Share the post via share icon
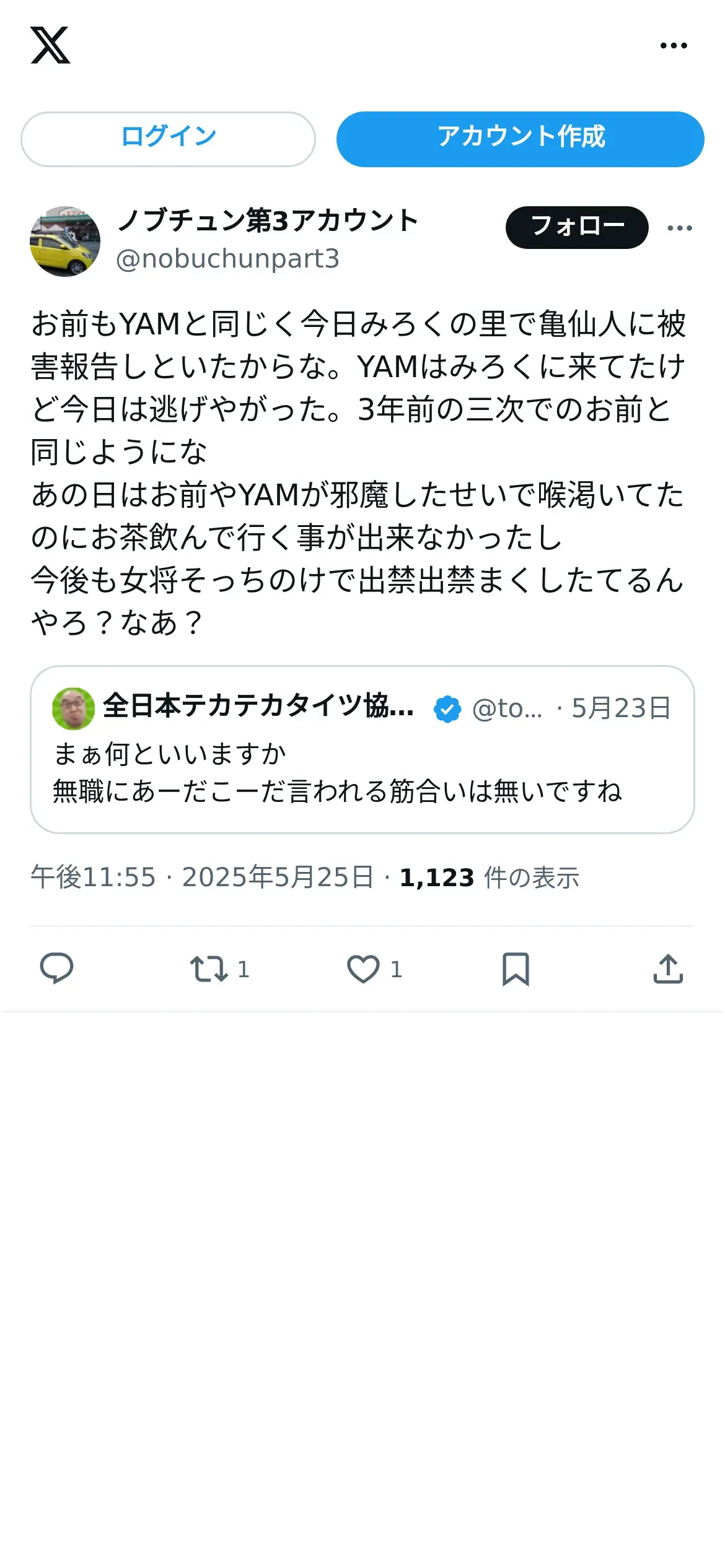The height and width of the screenshot is (1568, 725). click(x=668, y=969)
